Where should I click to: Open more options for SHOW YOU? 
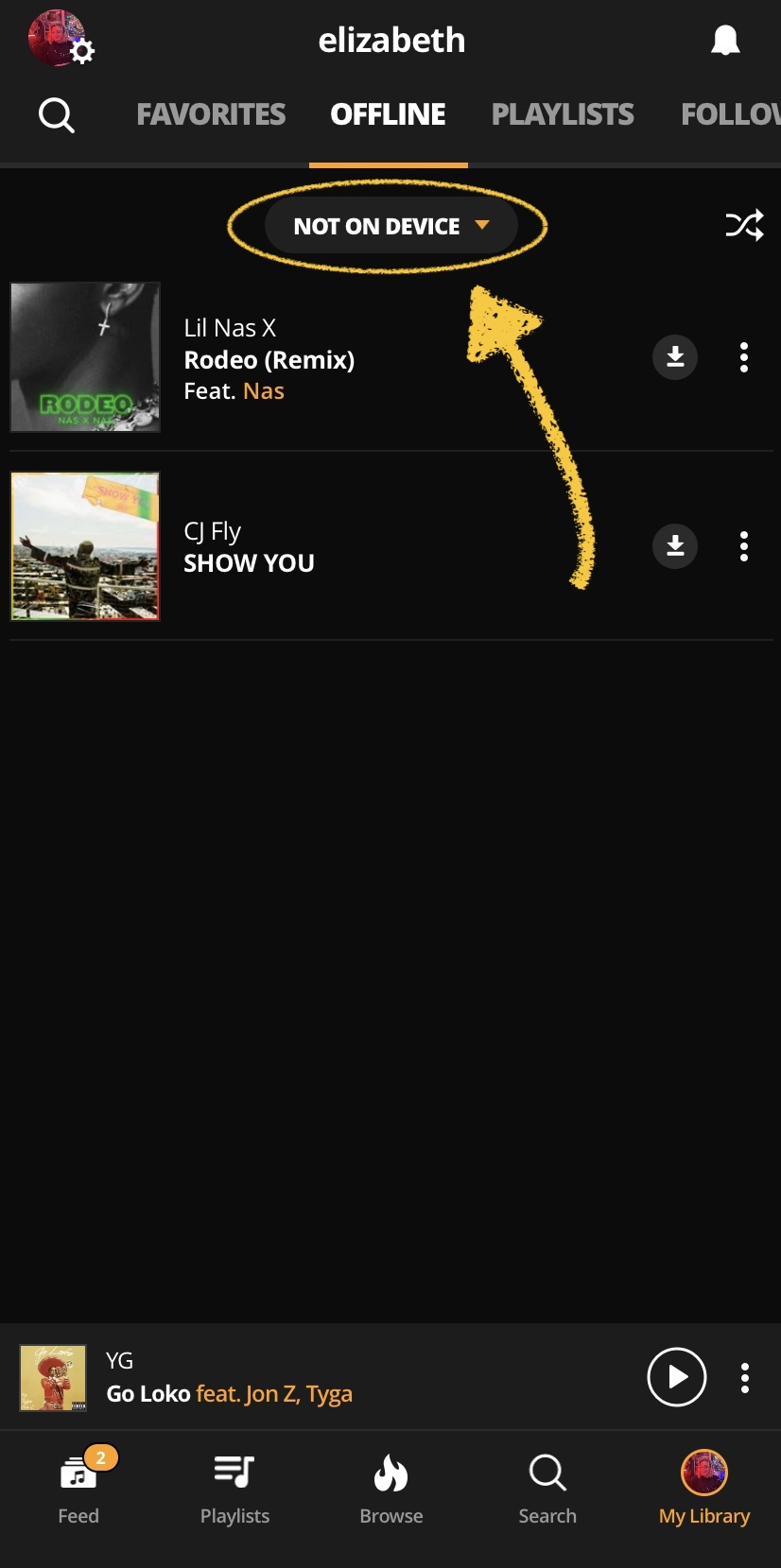click(x=744, y=546)
